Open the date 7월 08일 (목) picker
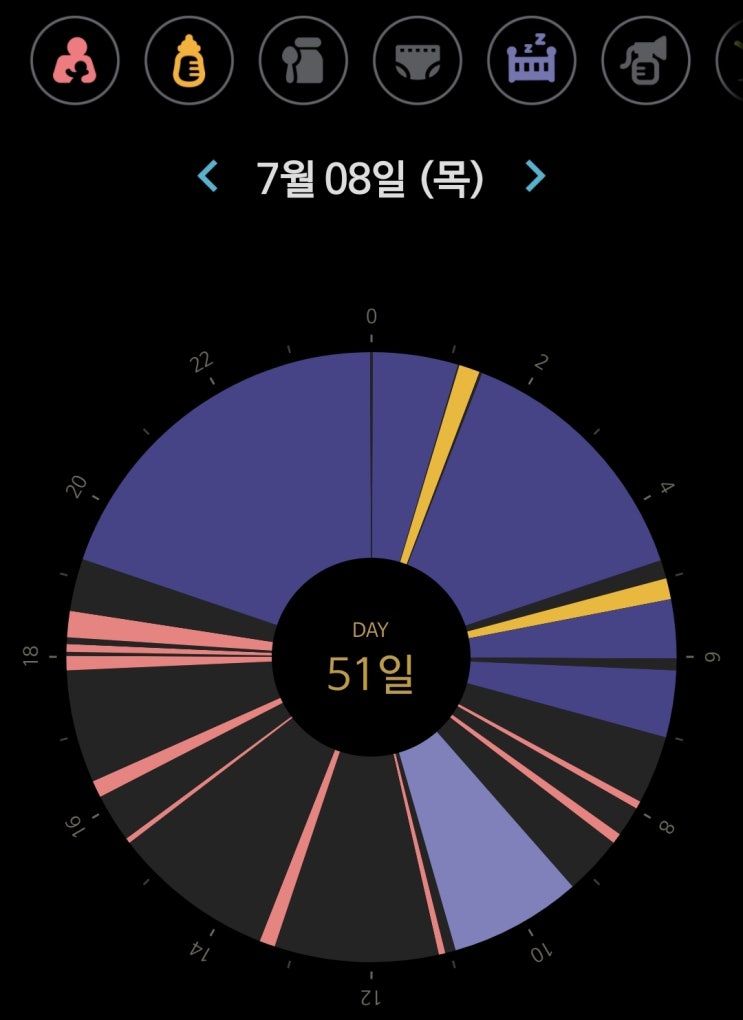This screenshot has height=1020, width=743. coord(370,178)
